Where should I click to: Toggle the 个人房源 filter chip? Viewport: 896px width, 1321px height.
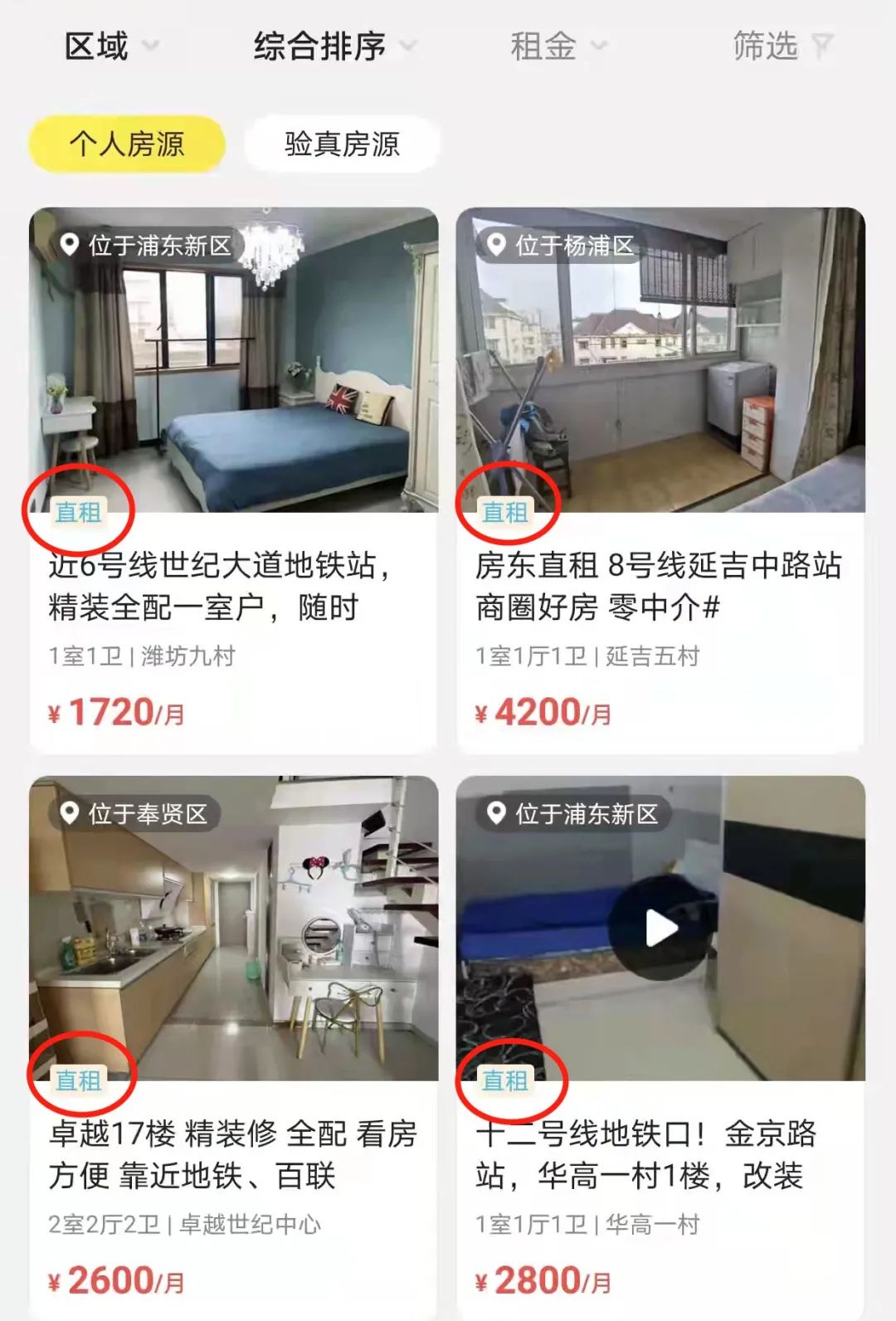click(x=126, y=144)
